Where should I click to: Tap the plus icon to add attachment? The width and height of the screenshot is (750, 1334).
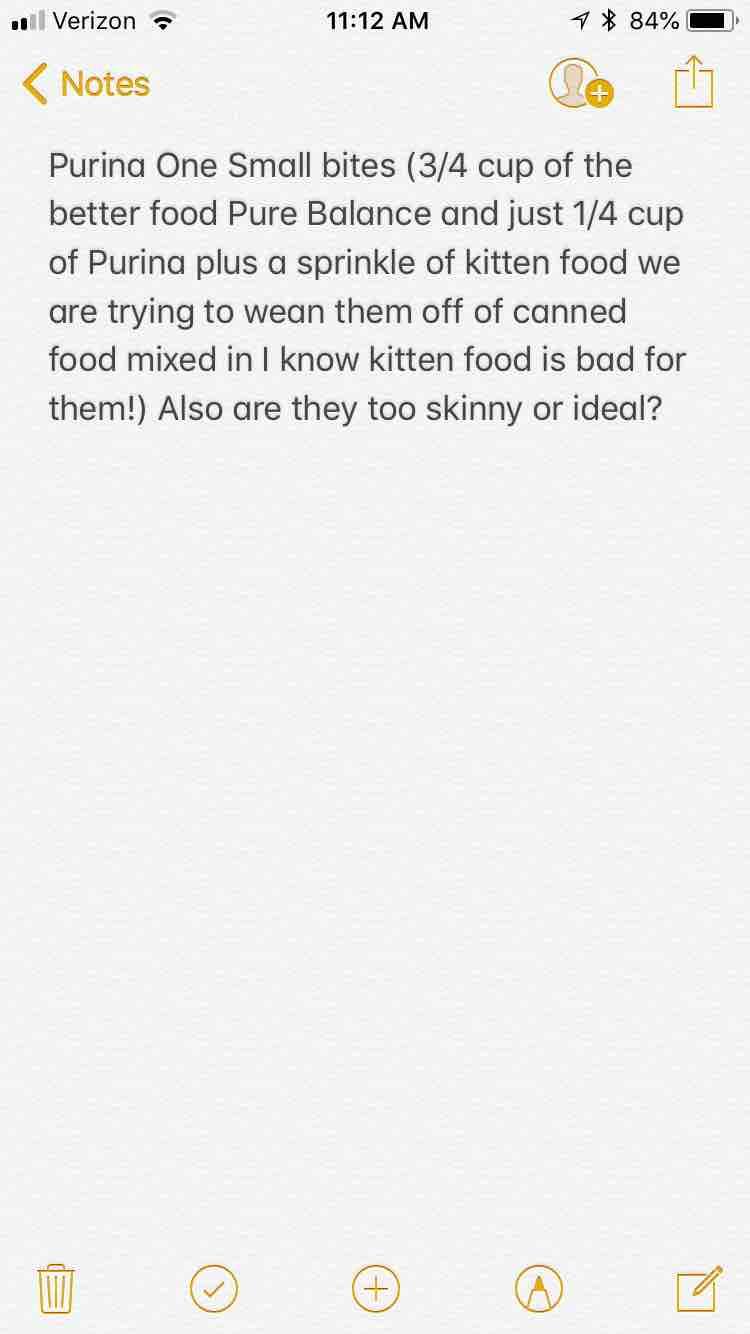(x=375, y=1289)
